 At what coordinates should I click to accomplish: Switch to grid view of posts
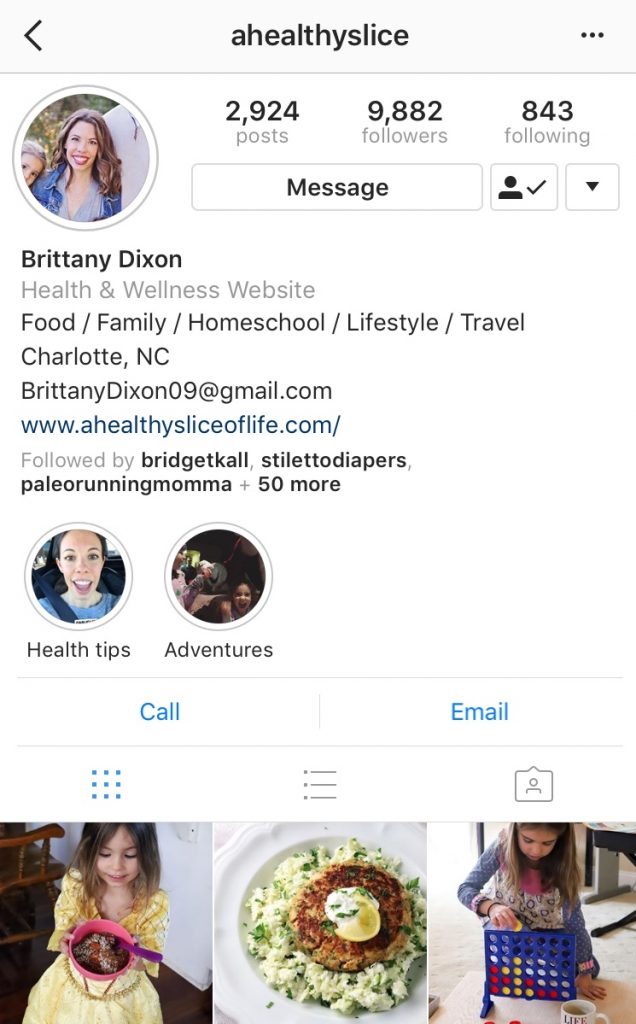pos(106,784)
